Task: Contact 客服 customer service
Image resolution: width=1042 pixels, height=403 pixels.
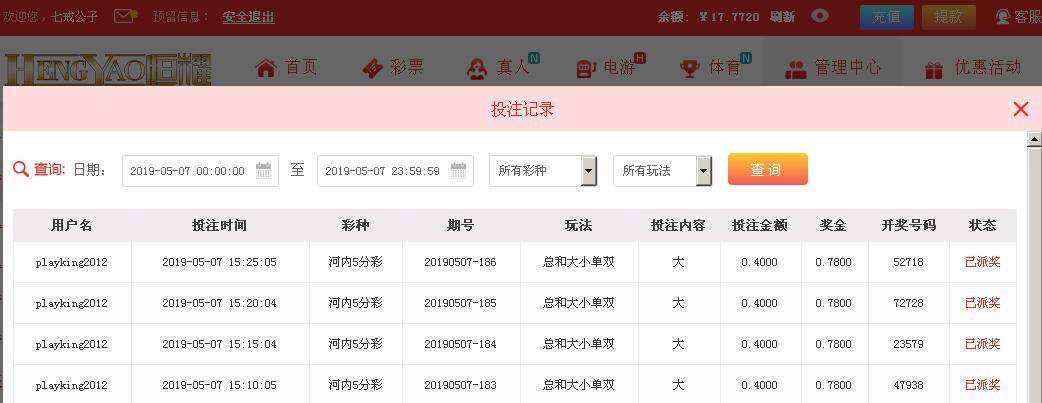Action: 1018,17
